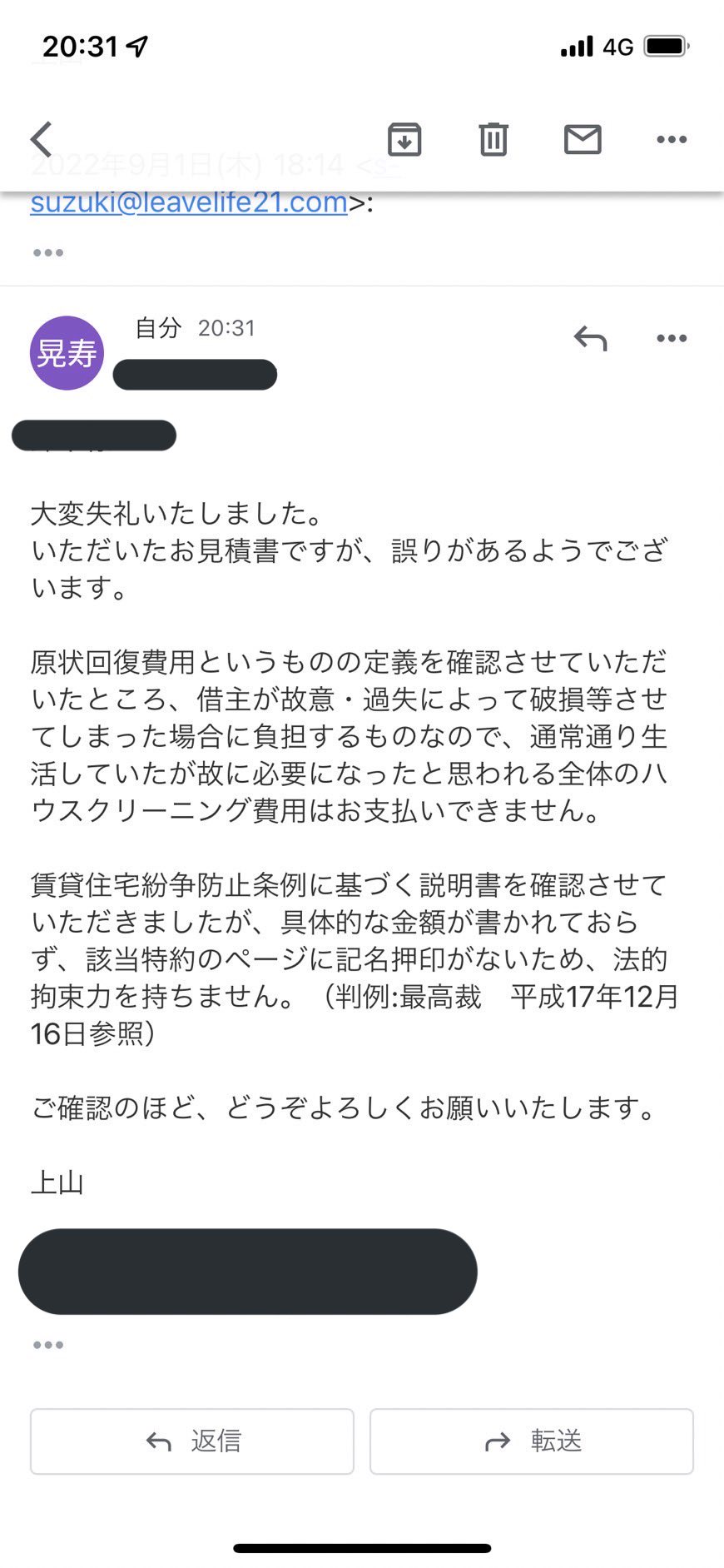Tap the 晃寿 sender avatar
Viewport: 724px width, 1568px height.
pyautogui.click(x=67, y=353)
